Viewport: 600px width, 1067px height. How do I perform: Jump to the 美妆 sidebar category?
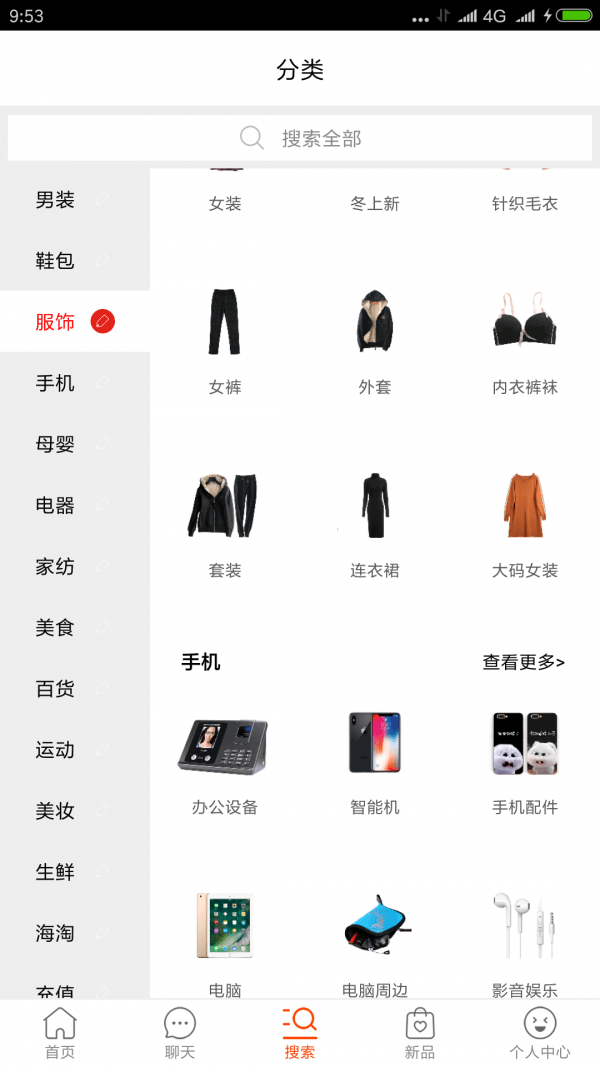click(x=56, y=811)
